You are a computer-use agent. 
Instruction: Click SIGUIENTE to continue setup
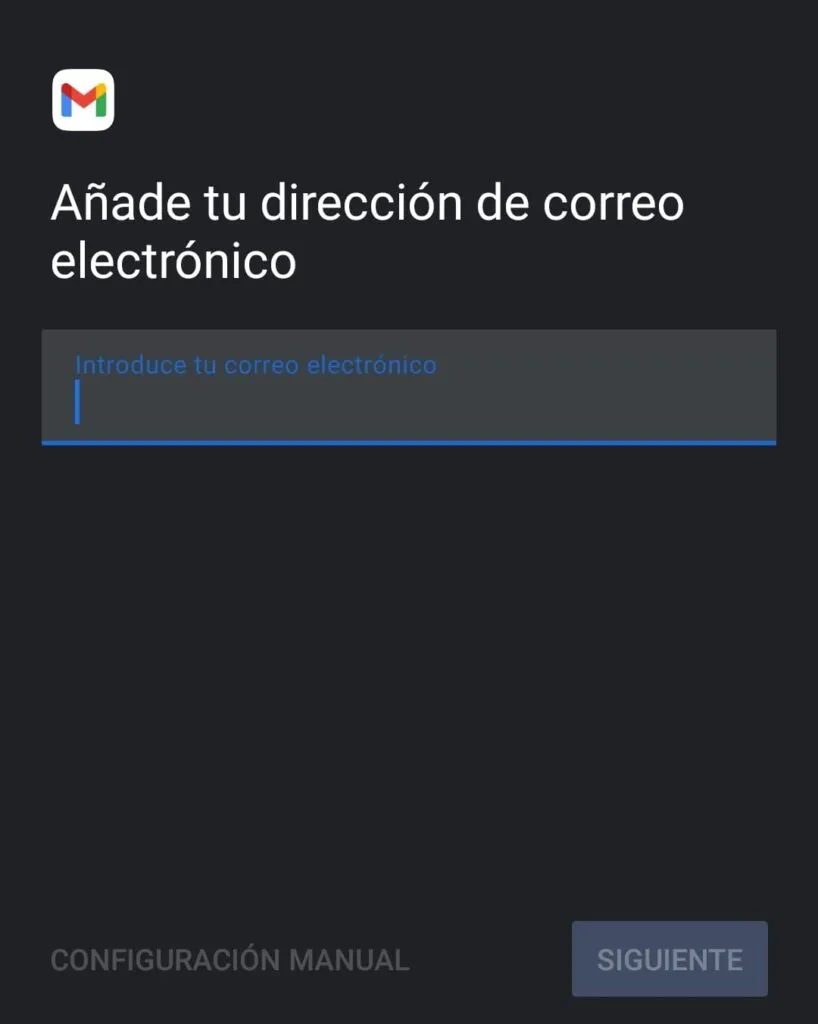pyautogui.click(x=668, y=958)
